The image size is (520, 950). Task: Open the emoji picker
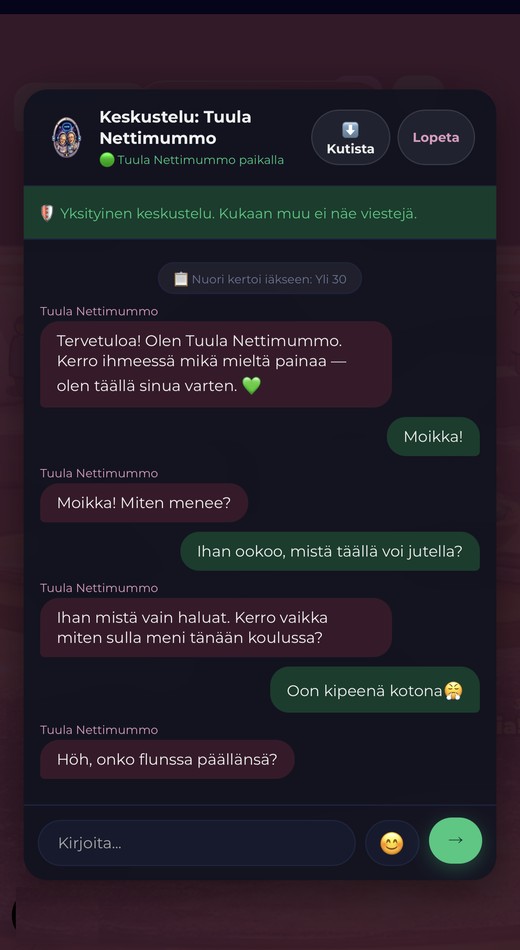[392, 843]
